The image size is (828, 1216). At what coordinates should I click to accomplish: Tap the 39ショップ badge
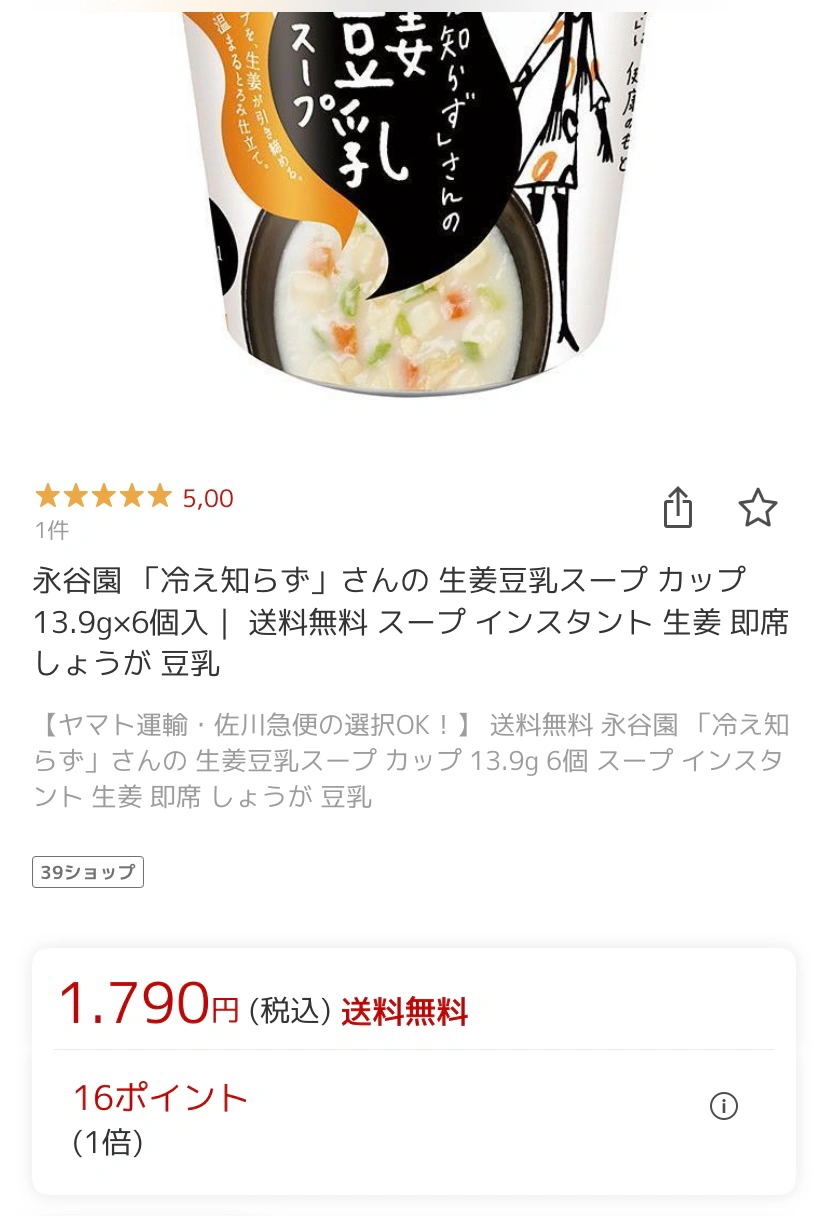point(88,872)
